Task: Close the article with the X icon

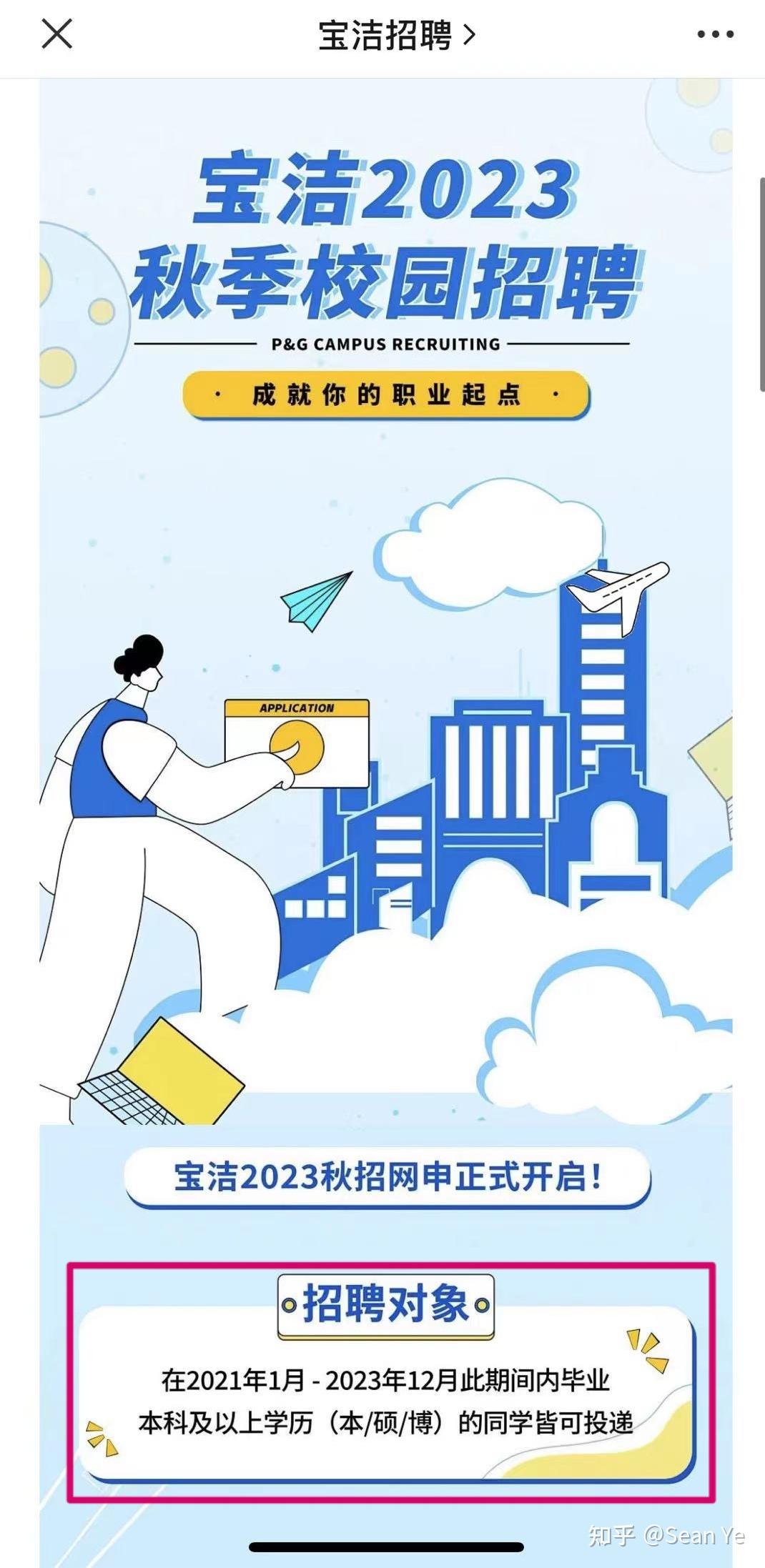Action: [x=56, y=34]
